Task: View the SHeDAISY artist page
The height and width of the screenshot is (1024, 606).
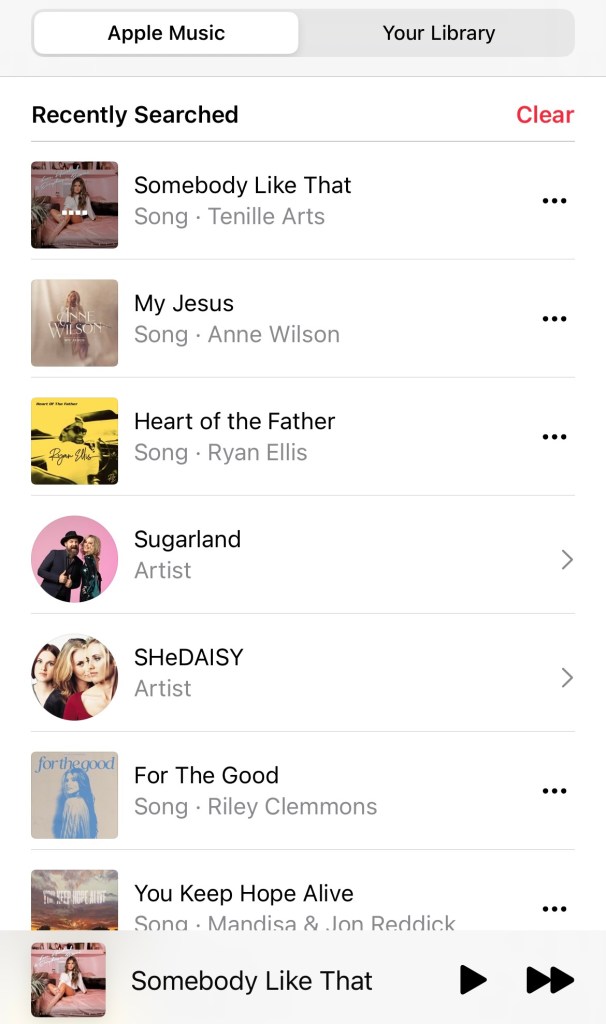Action: (300, 672)
